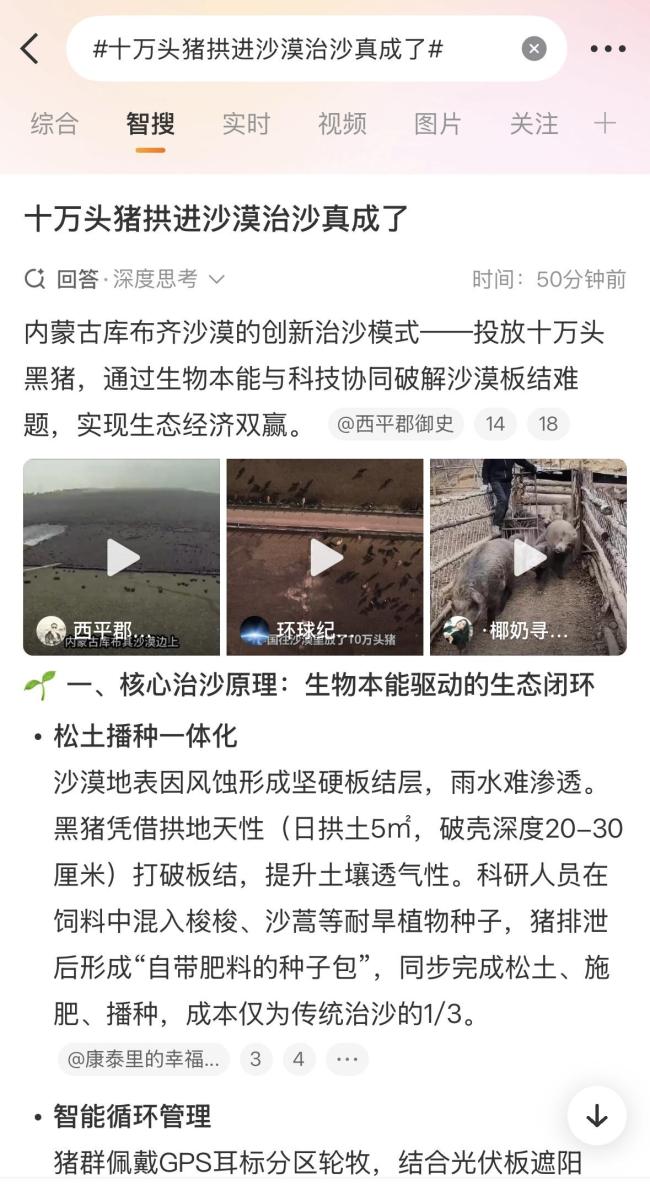This screenshot has height=1185, width=650.
Task: Switch to the 图片 tab
Action: pos(438,124)
